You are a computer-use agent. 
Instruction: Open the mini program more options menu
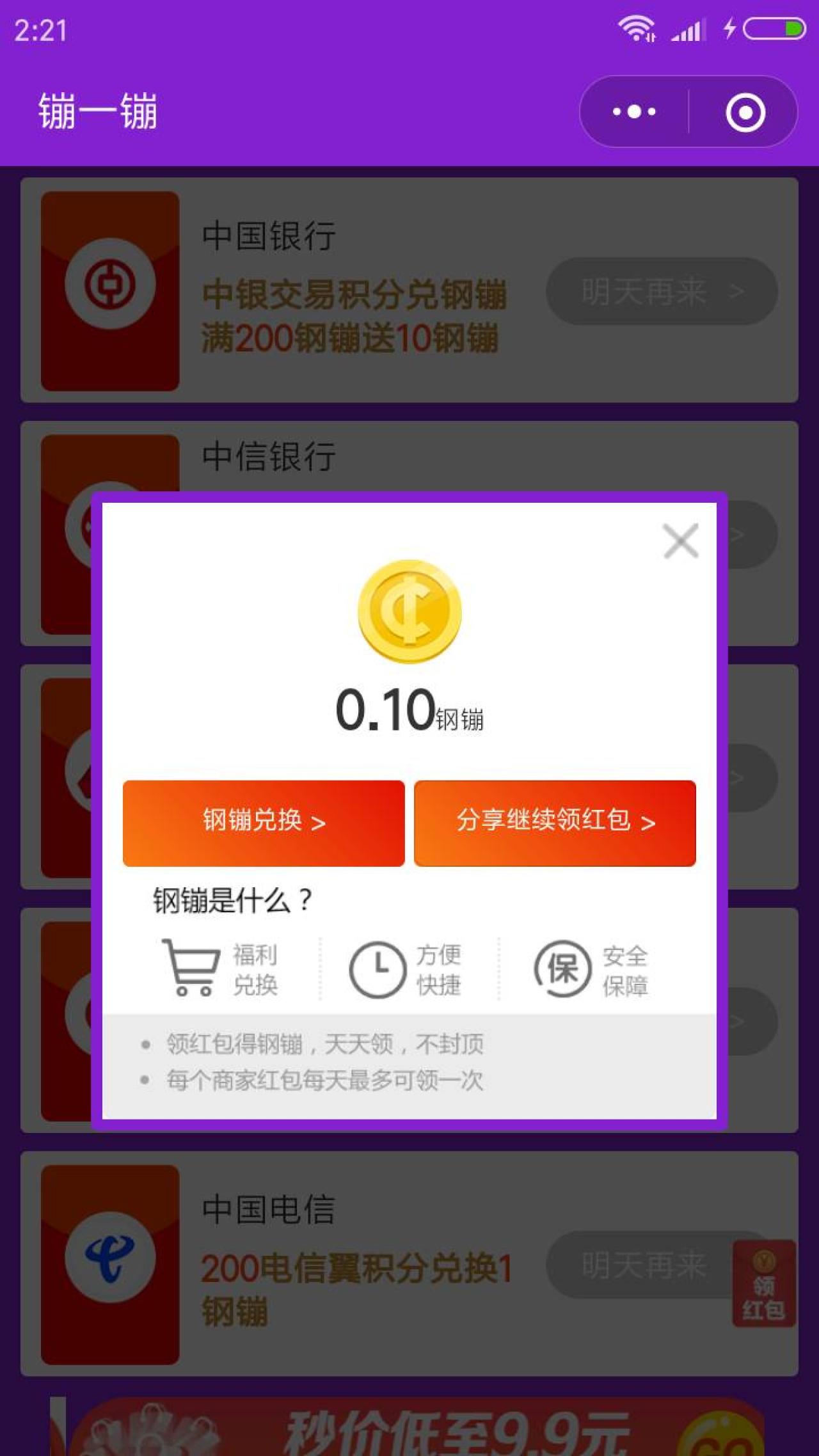point(634,112)
